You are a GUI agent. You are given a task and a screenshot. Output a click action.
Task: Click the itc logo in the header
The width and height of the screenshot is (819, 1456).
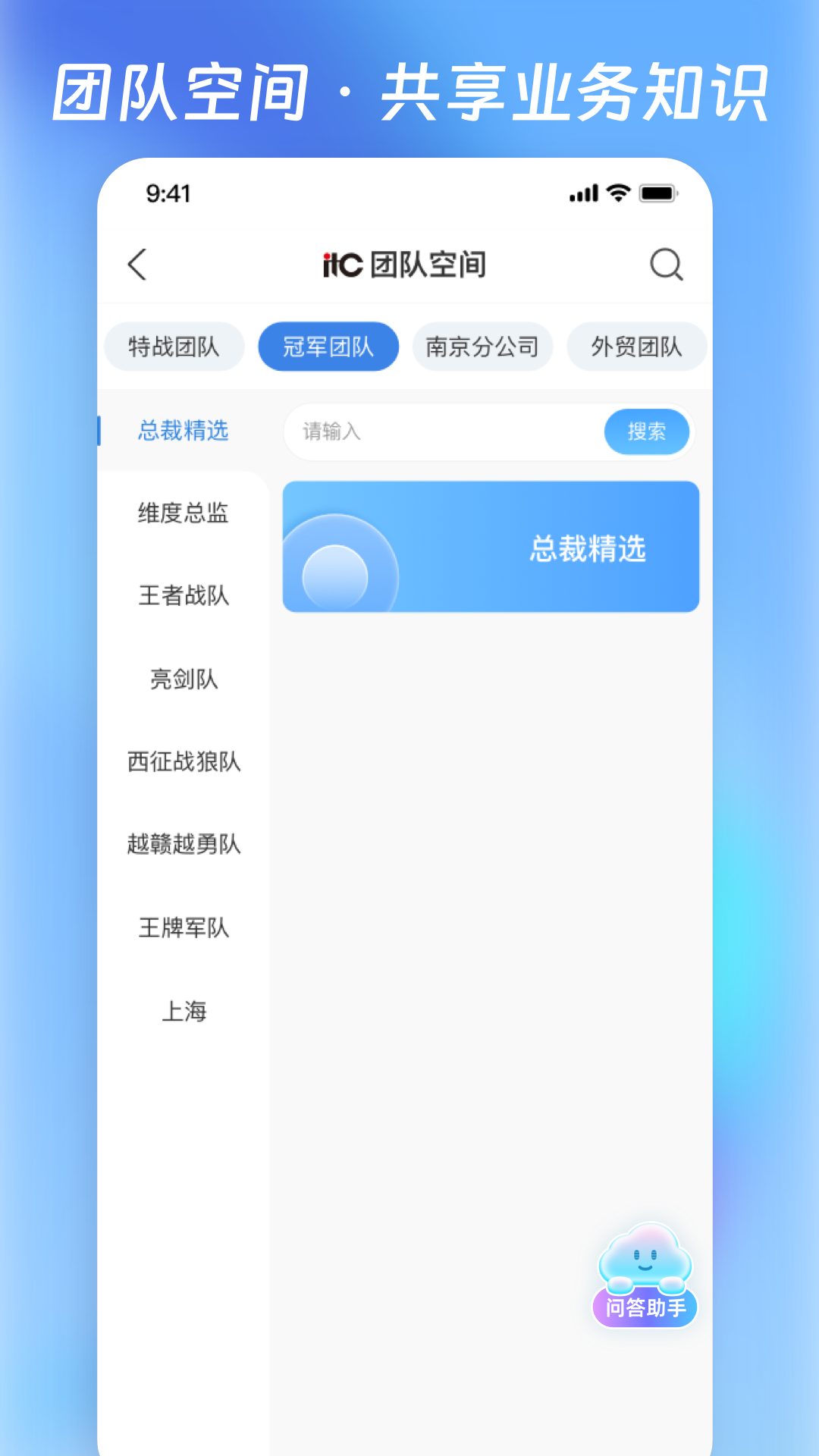(x=344, y=265)
